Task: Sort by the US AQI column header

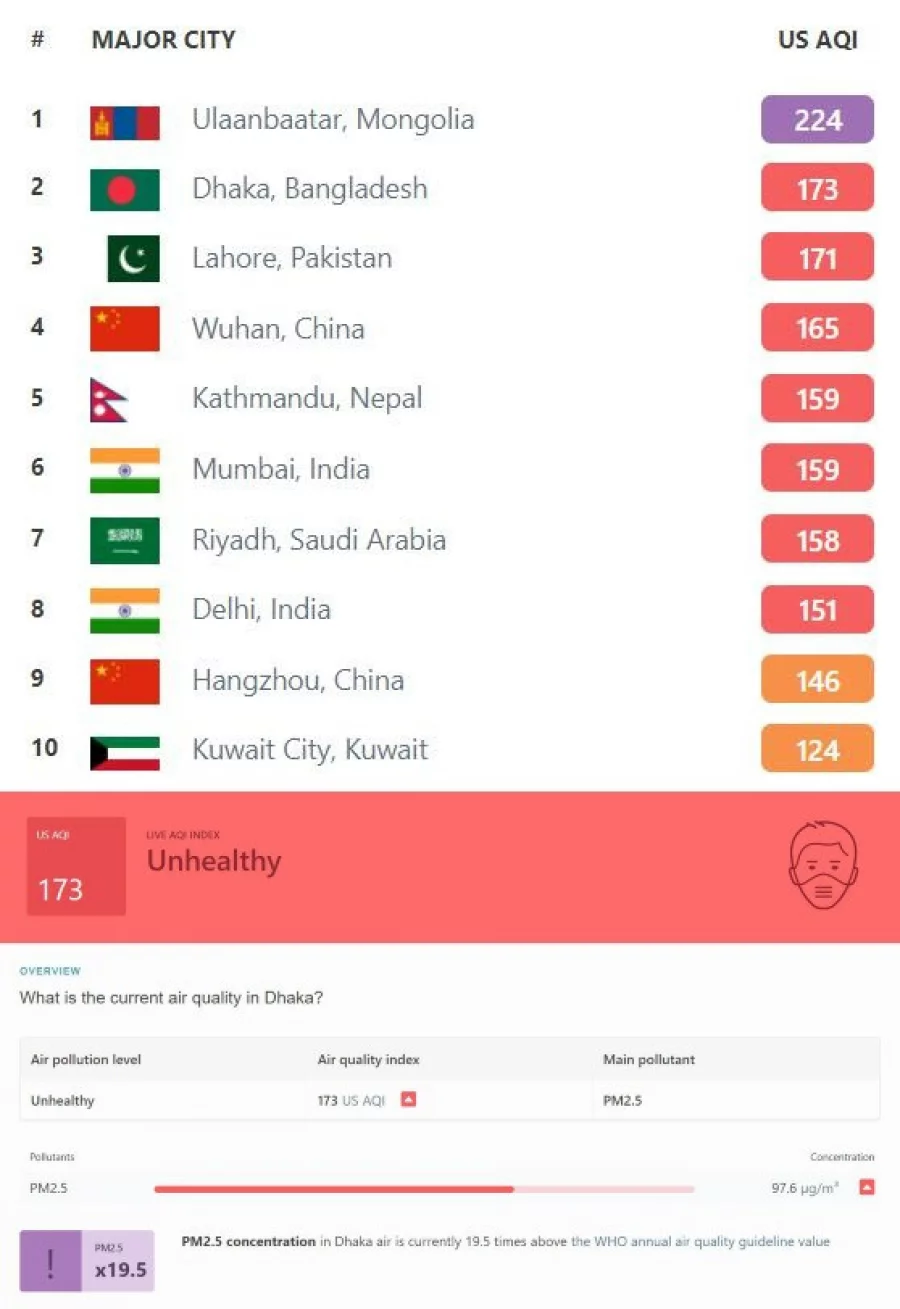Action: click(x=817, y=40)
